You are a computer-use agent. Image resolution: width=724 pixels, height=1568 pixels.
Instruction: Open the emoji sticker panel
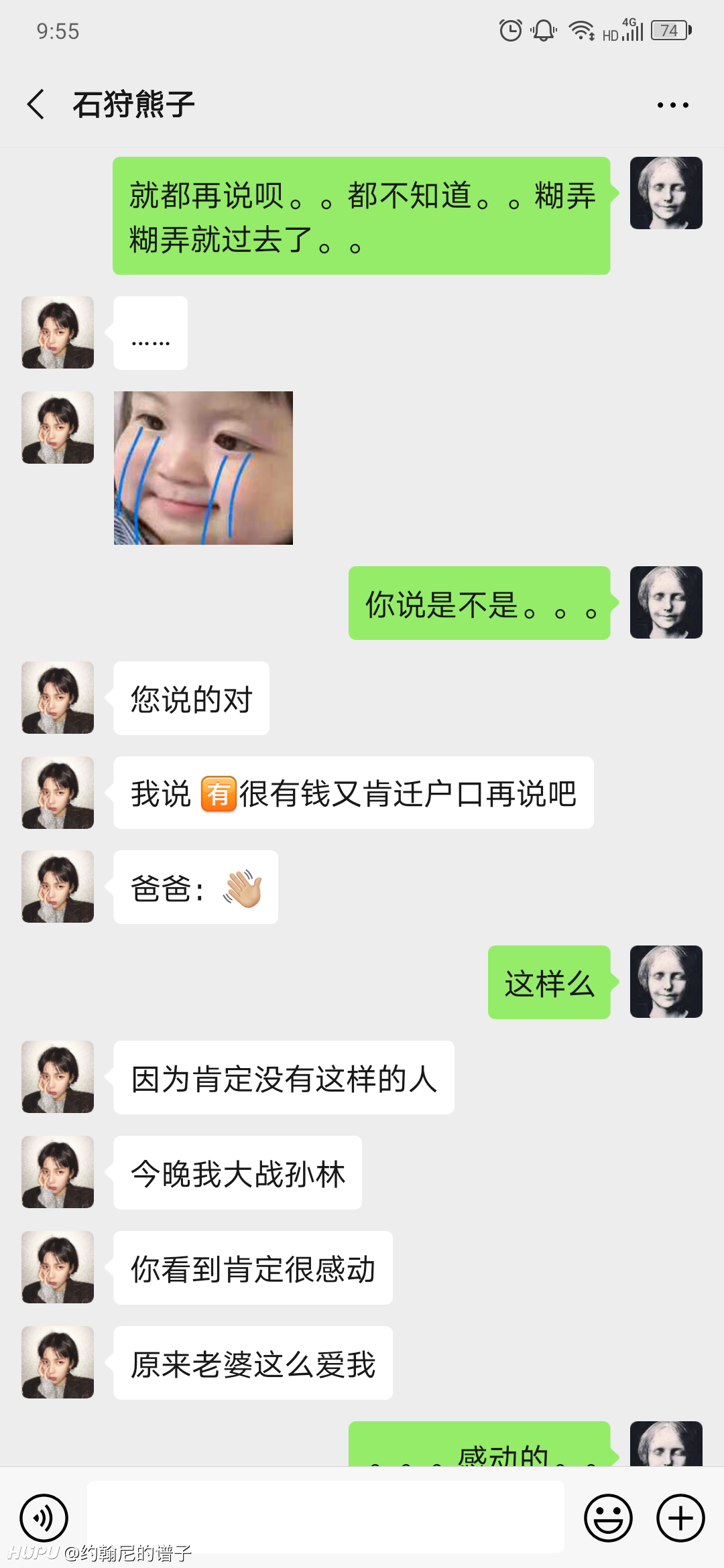point(608,1518)
